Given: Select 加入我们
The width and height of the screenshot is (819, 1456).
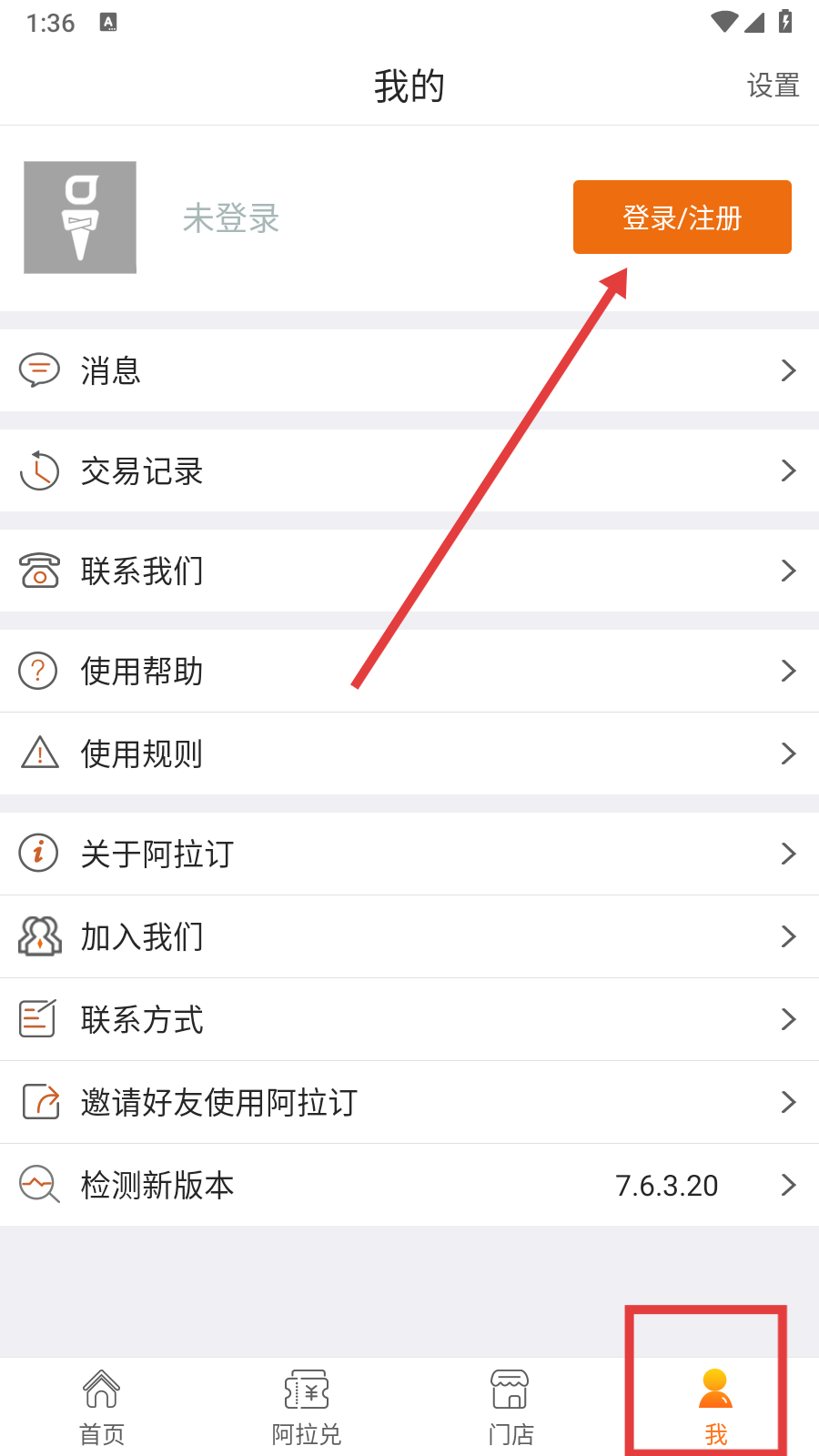Looking at the screenshot, I should coord(409,936).
